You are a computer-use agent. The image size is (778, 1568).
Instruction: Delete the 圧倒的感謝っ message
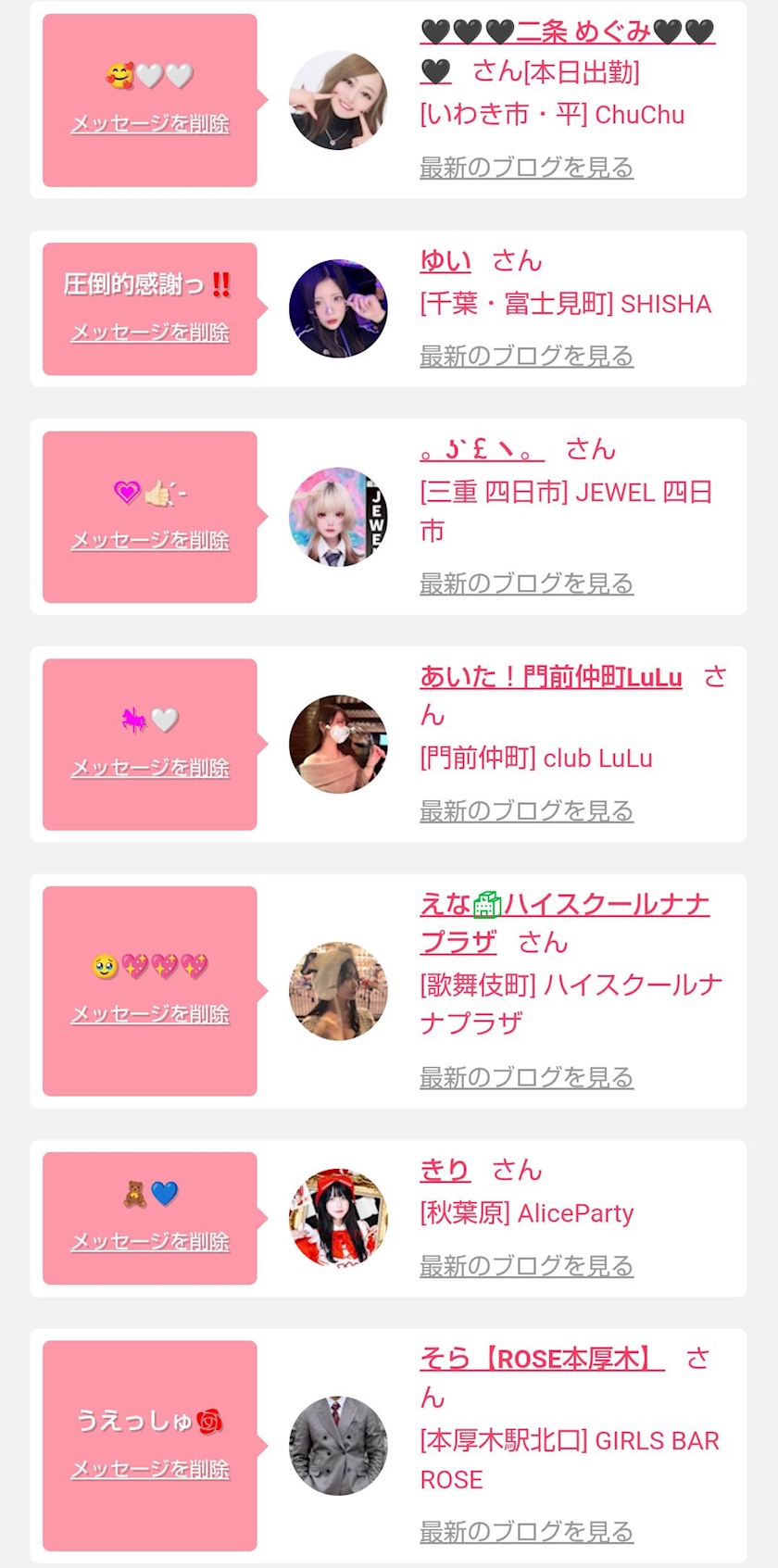(150, 332)
